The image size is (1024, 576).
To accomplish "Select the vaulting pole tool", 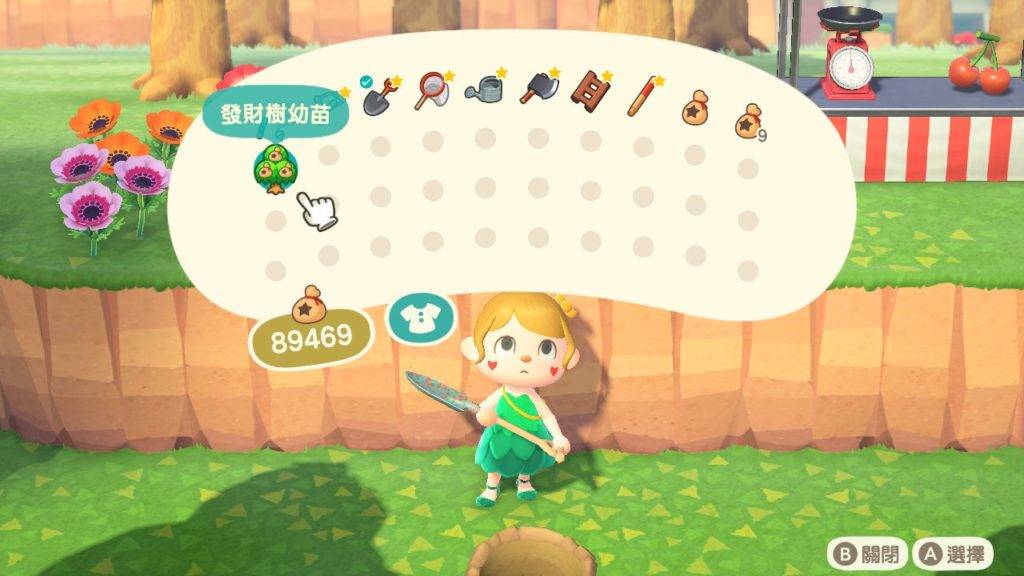I will click(x=641, y=96).
